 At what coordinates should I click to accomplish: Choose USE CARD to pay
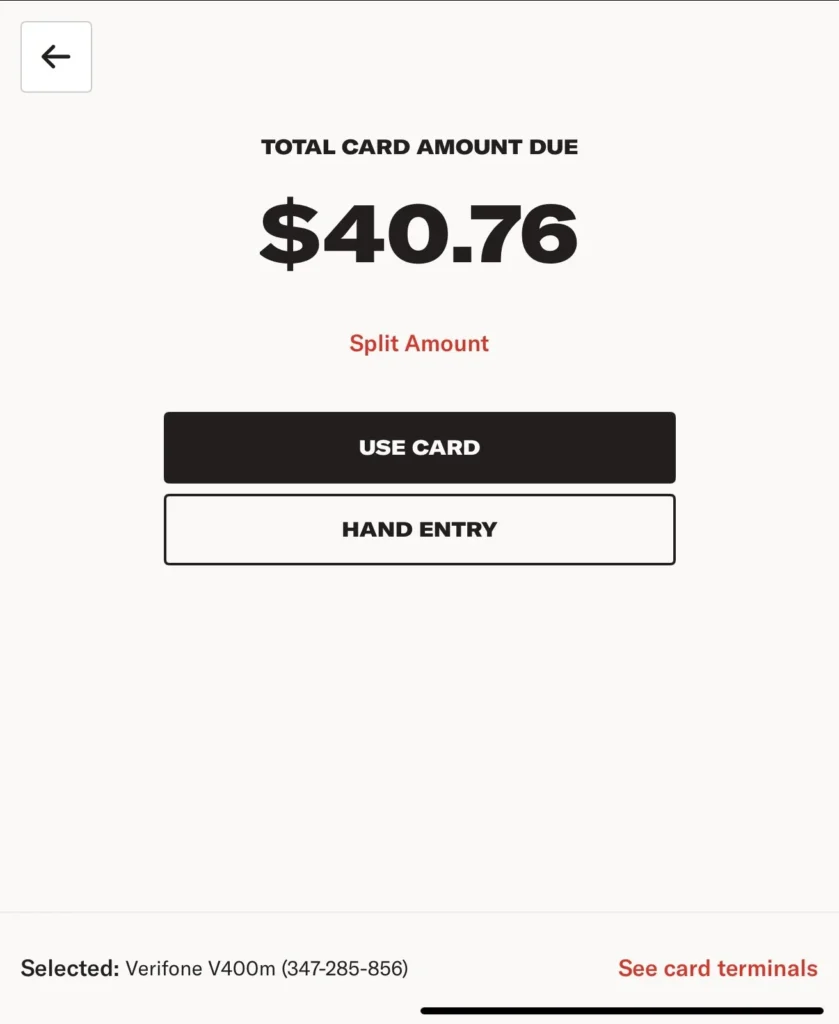[419, 448]
